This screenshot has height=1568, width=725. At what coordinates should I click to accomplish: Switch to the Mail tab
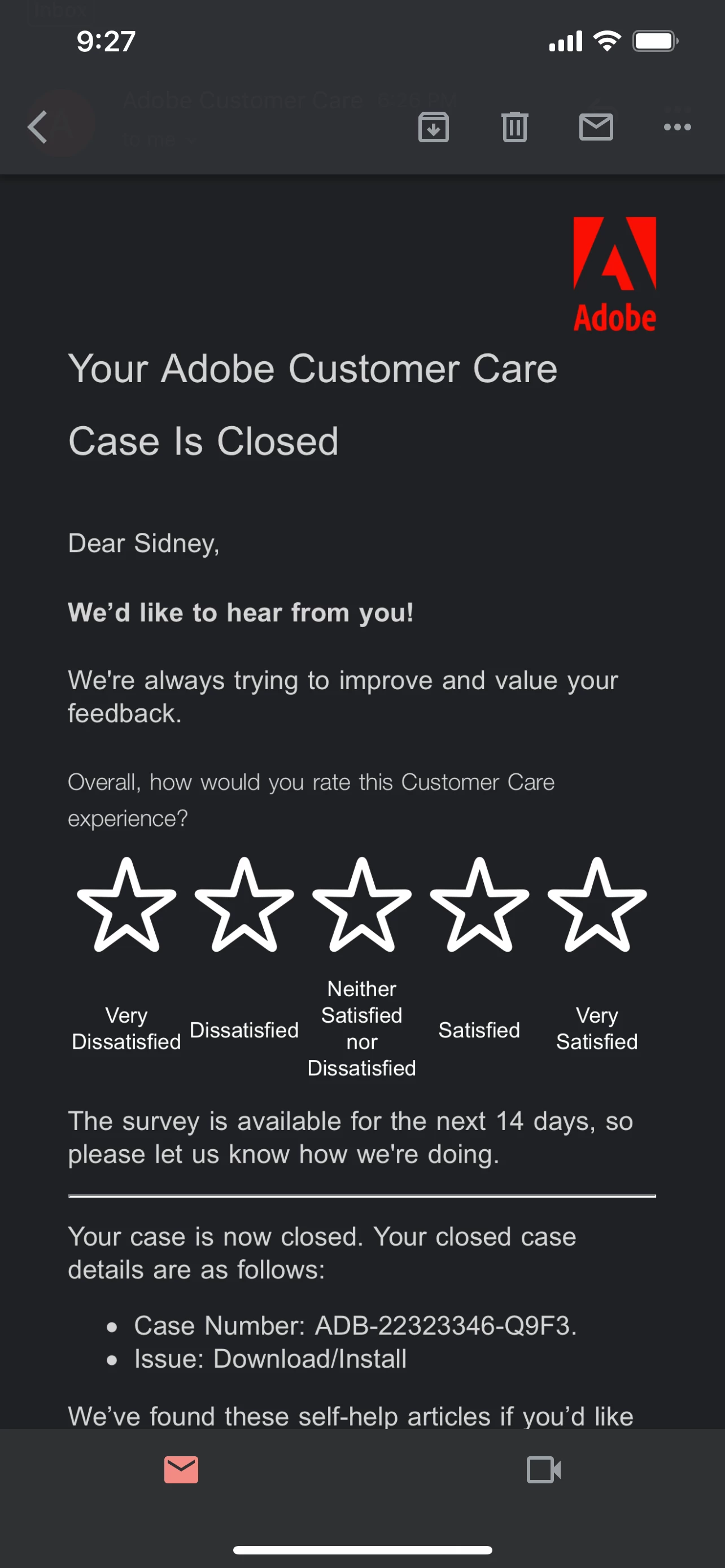(x=181, y=1469)
